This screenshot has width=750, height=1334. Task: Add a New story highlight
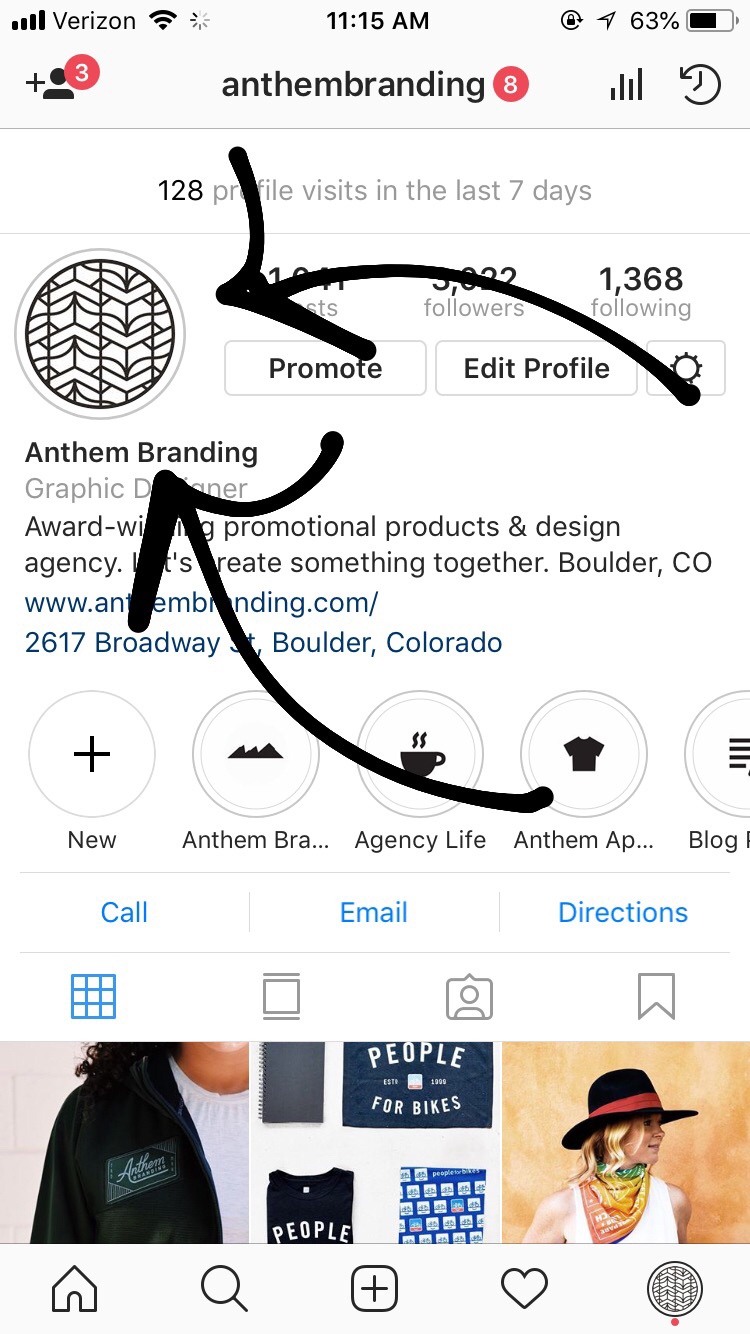pos(92,755)
